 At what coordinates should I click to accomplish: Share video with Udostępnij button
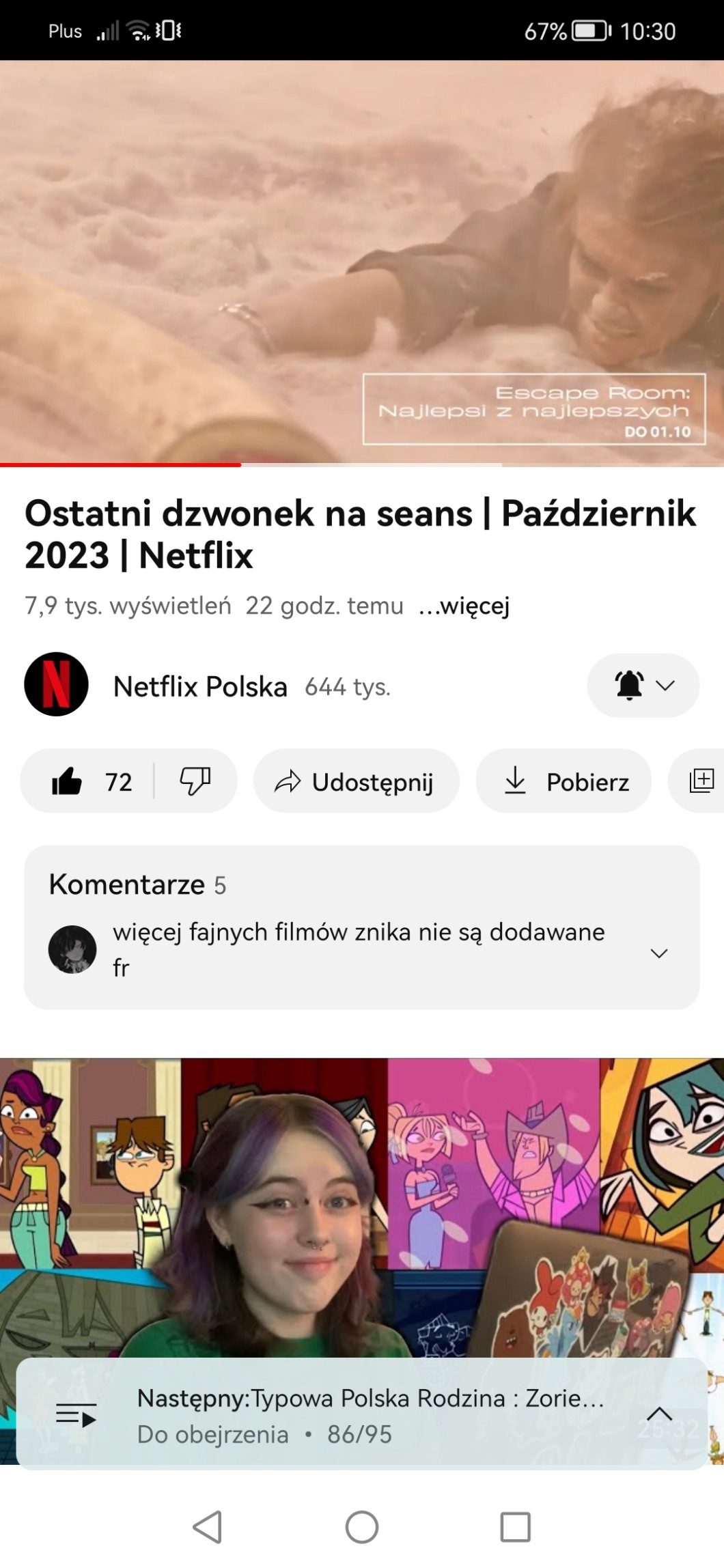coord(356,781)
